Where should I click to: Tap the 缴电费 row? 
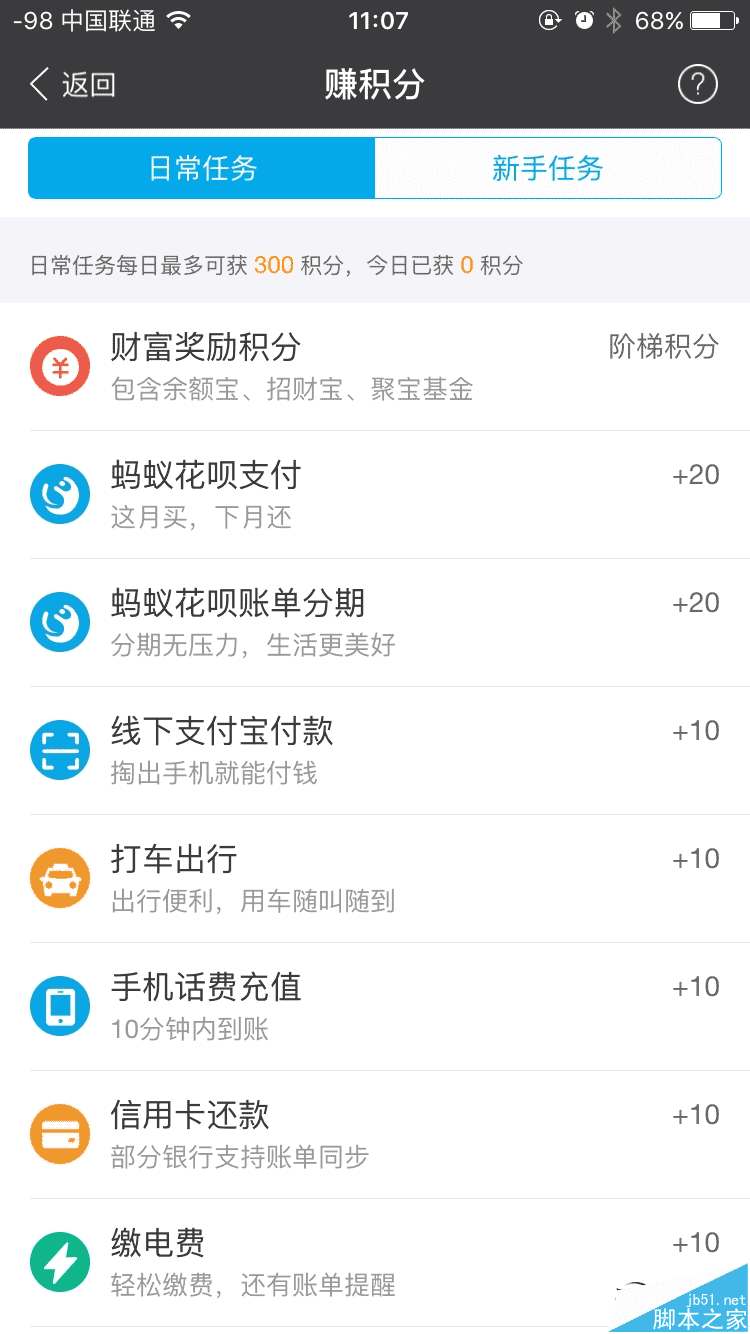coord(375,1263)
